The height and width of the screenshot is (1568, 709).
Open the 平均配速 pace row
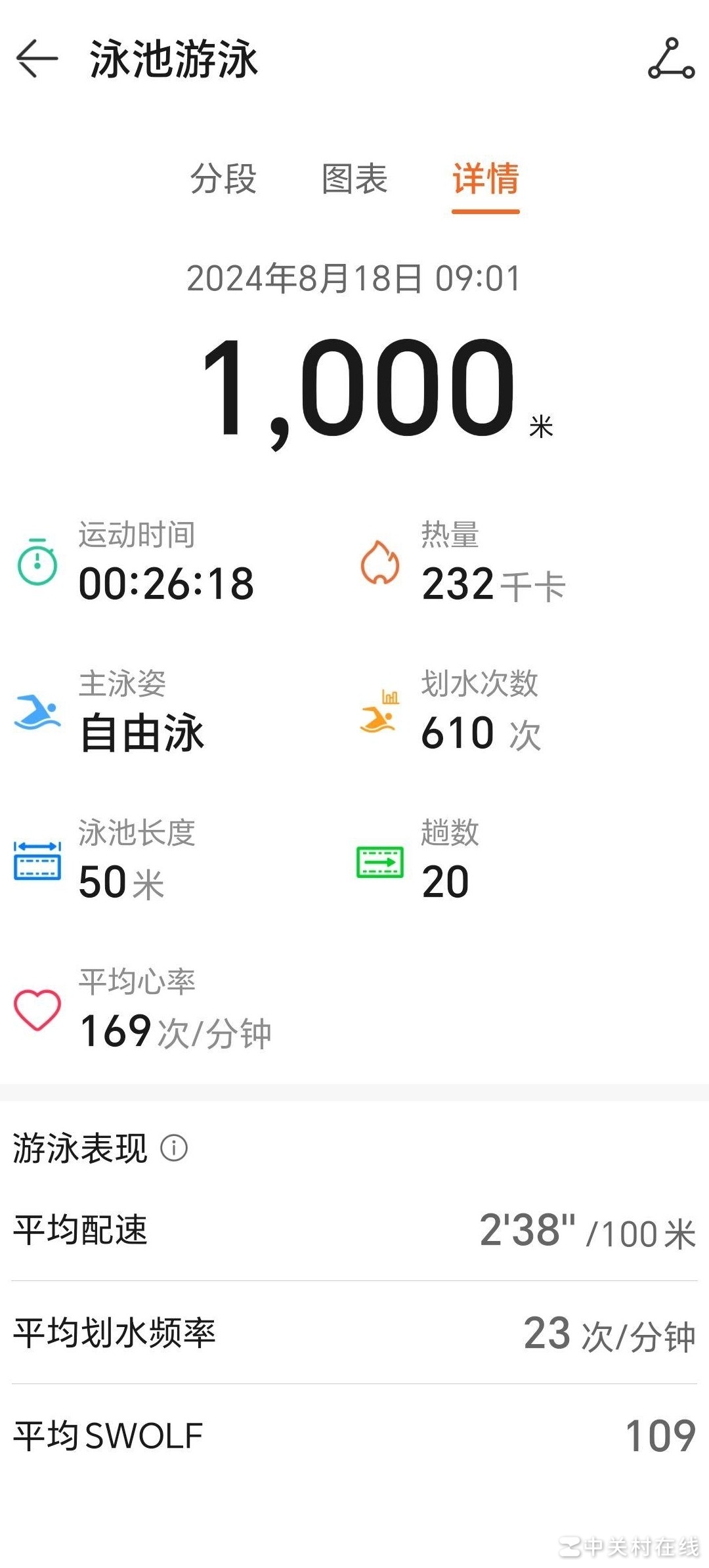click(354, 1232)
